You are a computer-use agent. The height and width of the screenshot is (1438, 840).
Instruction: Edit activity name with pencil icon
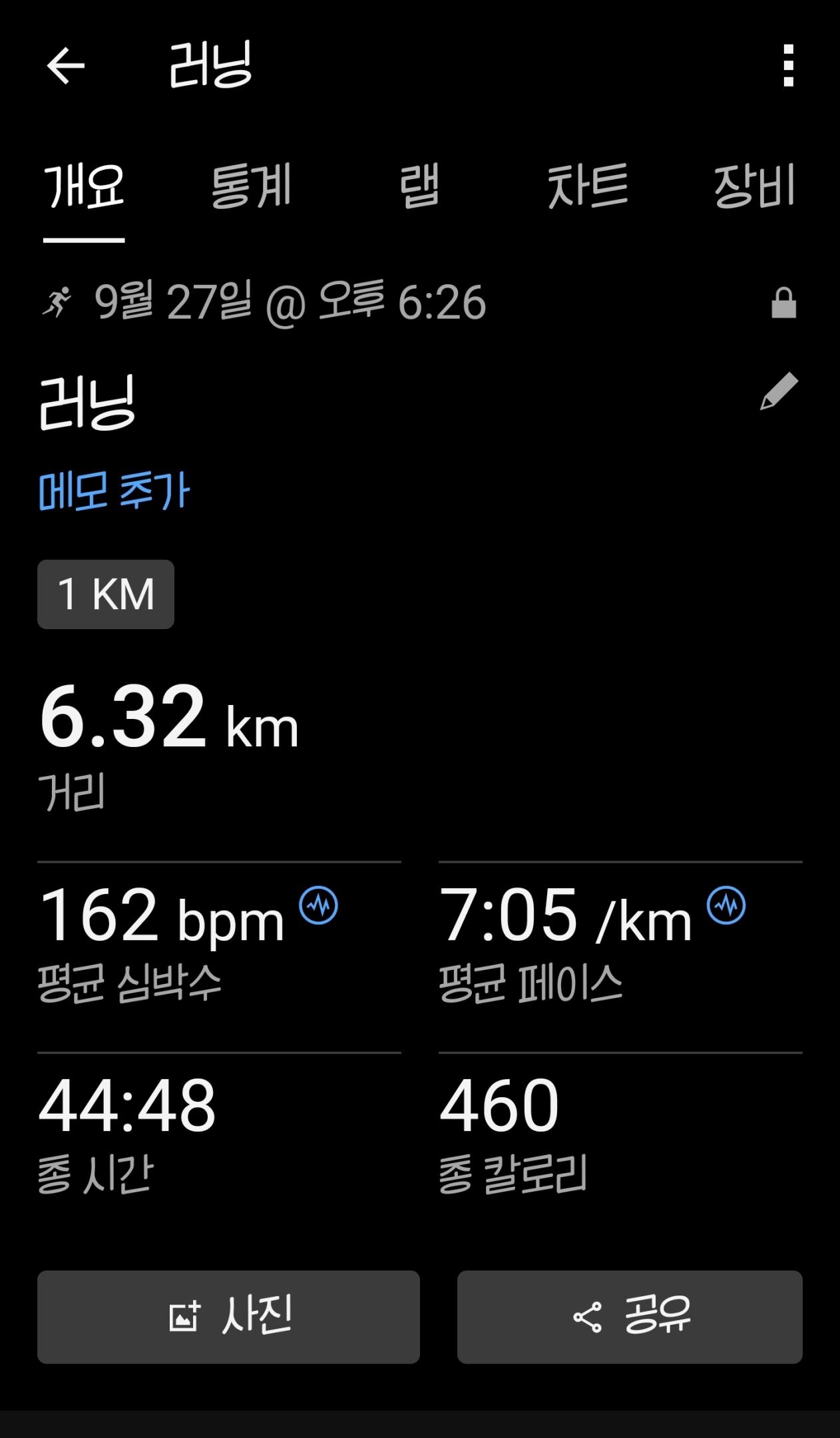[779, 391]
